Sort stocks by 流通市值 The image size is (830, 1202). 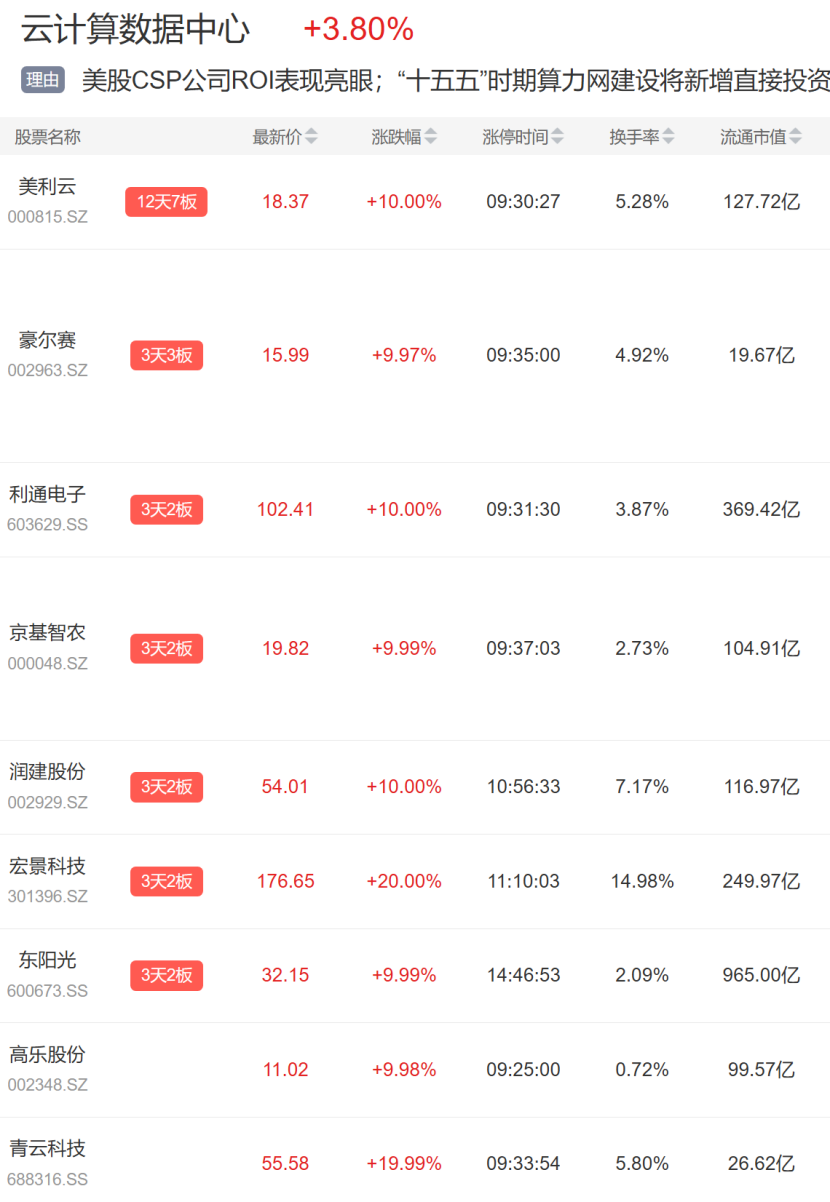(x=761, y=137)
